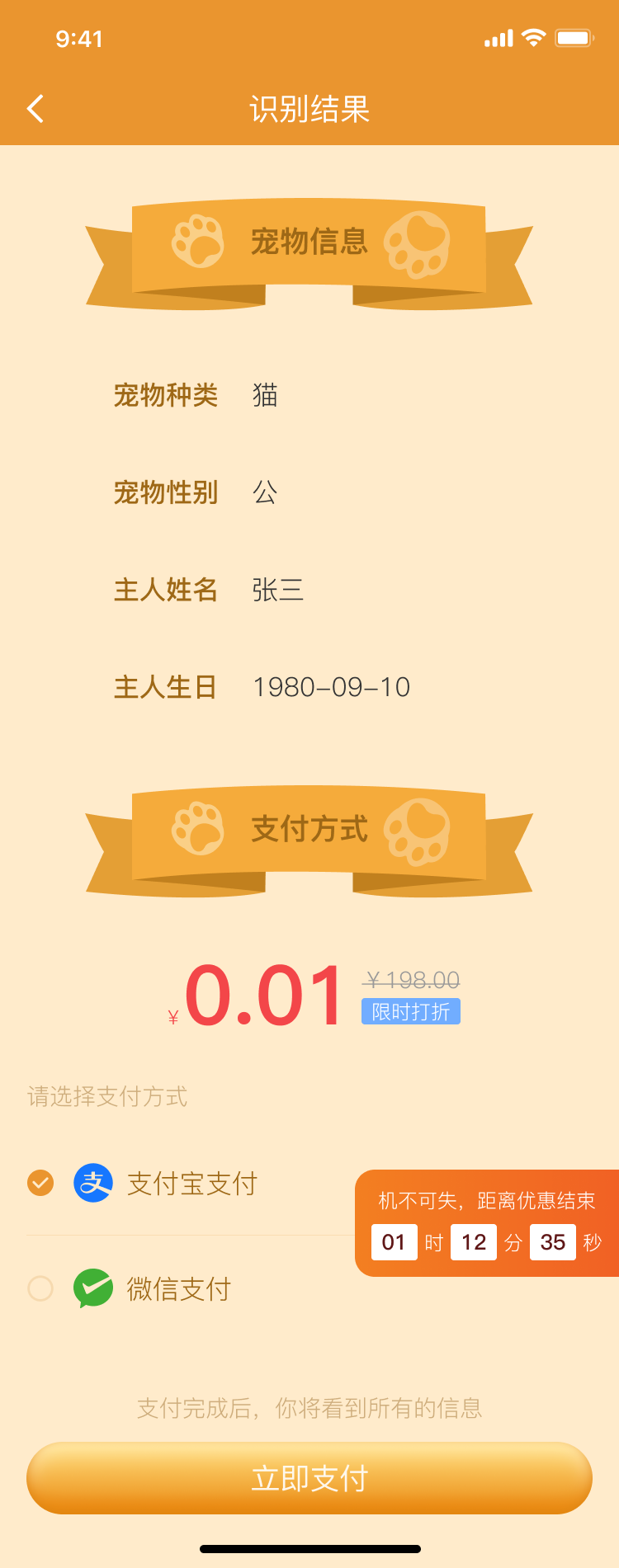Screen dimensions: 619x1568
Task: Tap the 立即支付 button to pay
Action: [x=309, y=1478]
